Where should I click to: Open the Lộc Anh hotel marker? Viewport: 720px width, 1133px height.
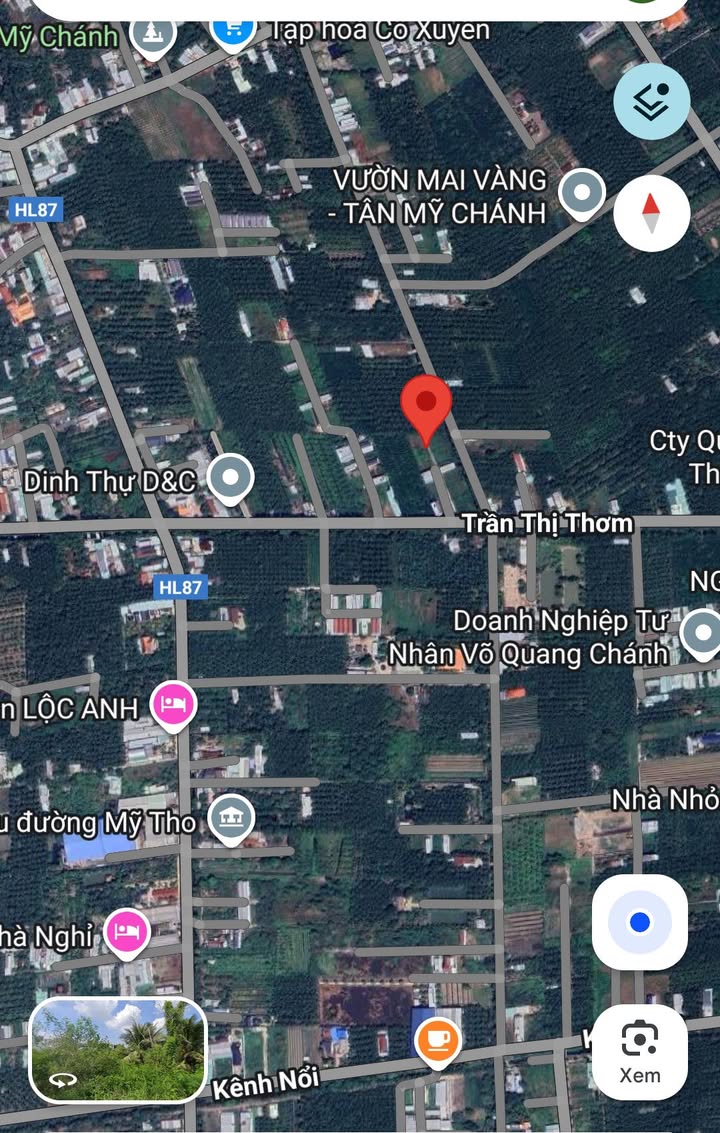click(x=173, y=705)
